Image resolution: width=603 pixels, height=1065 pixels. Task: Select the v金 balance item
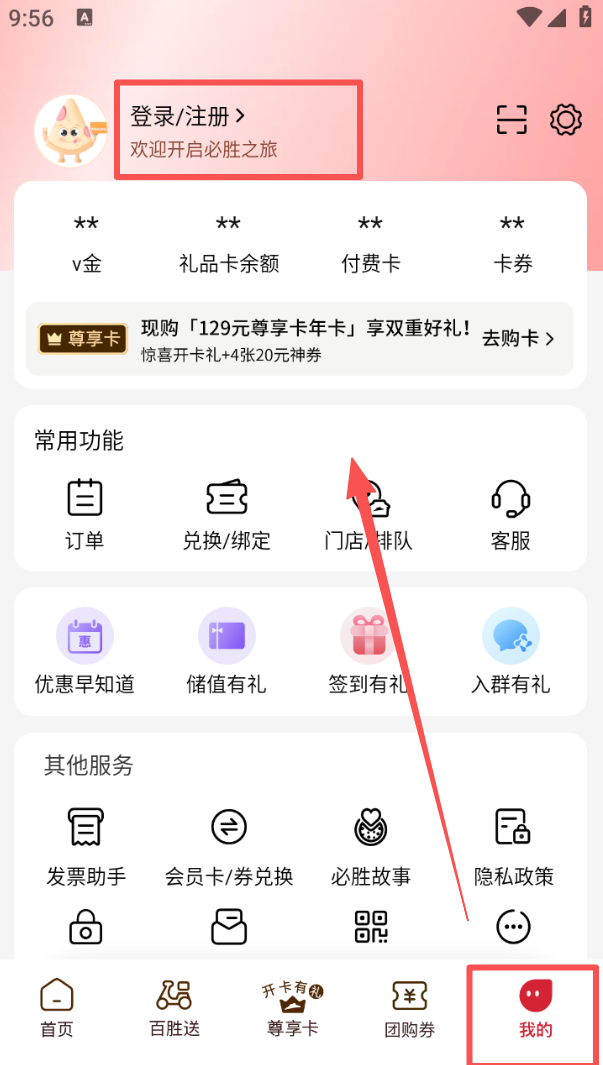pos(86,245)
